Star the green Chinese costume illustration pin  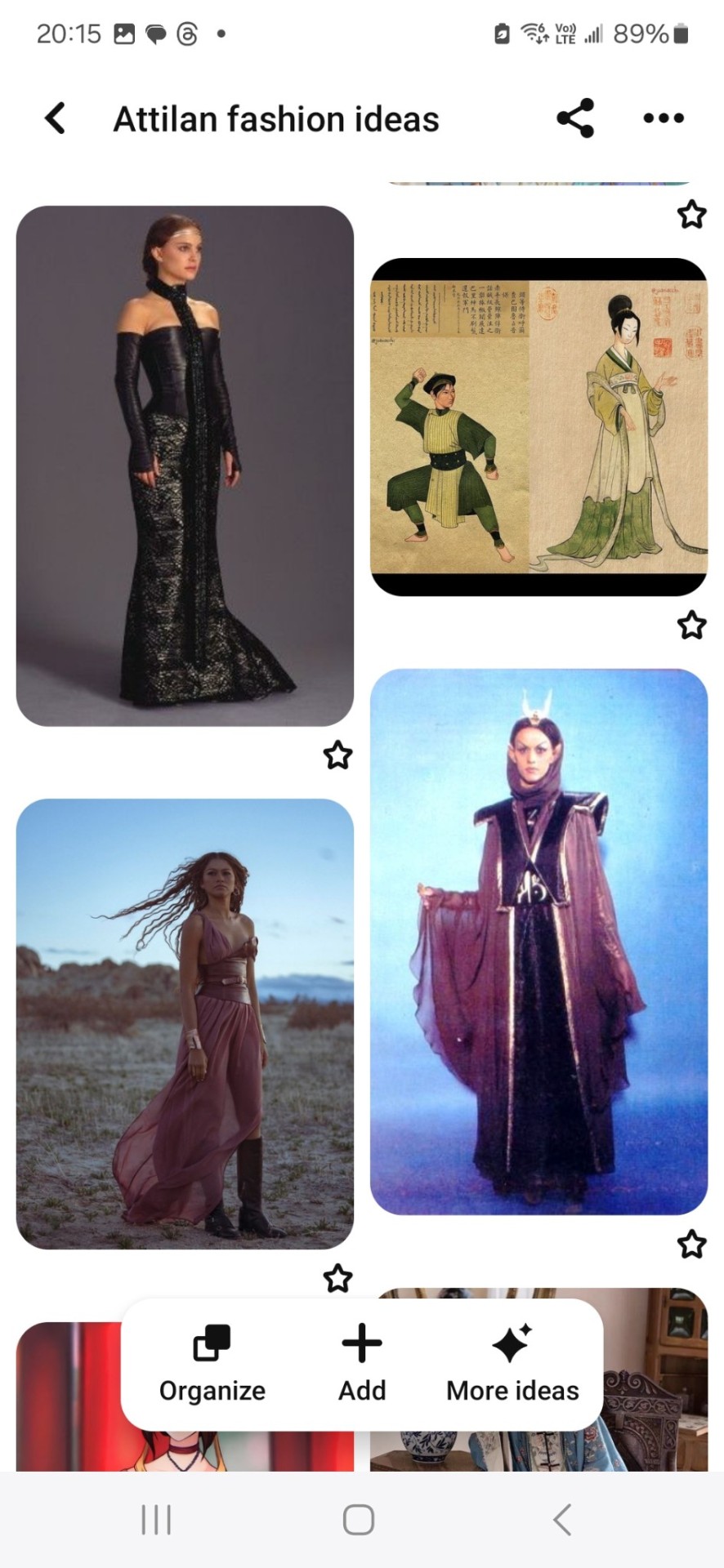pos(691,625)
